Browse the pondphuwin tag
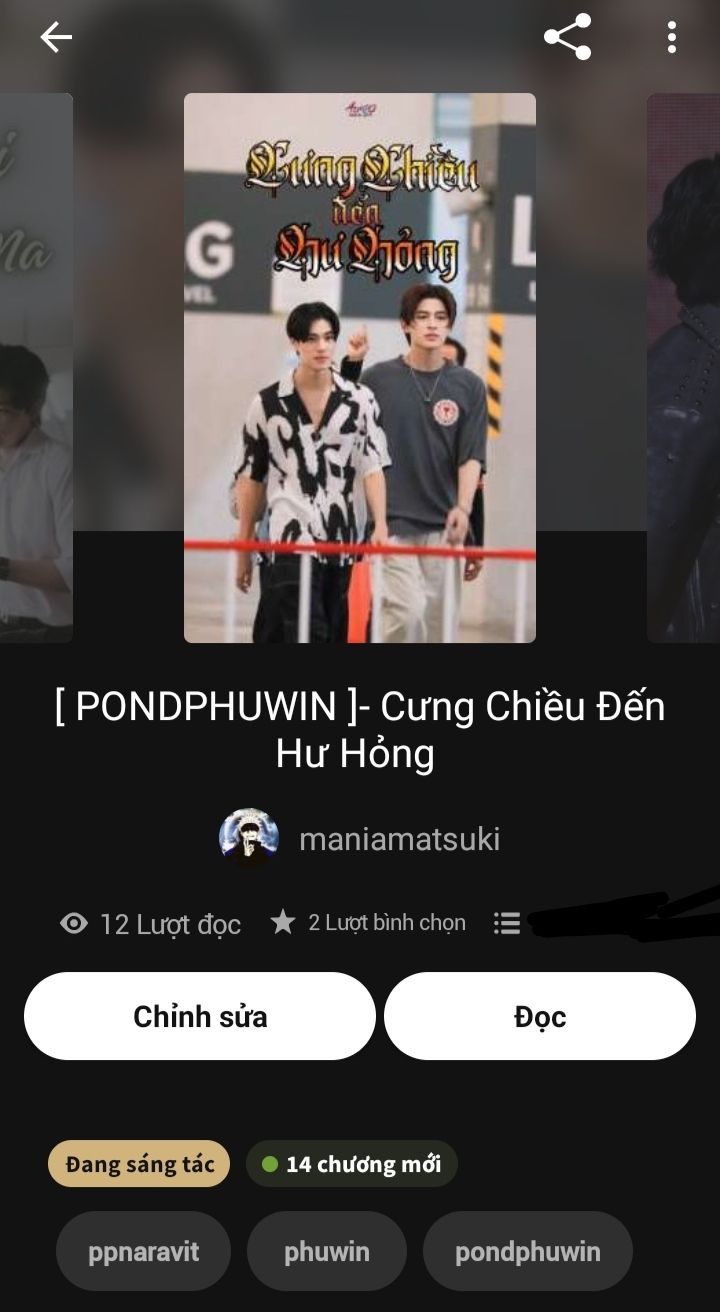Screen dimensions: 720x1312 pos(527,1251)
